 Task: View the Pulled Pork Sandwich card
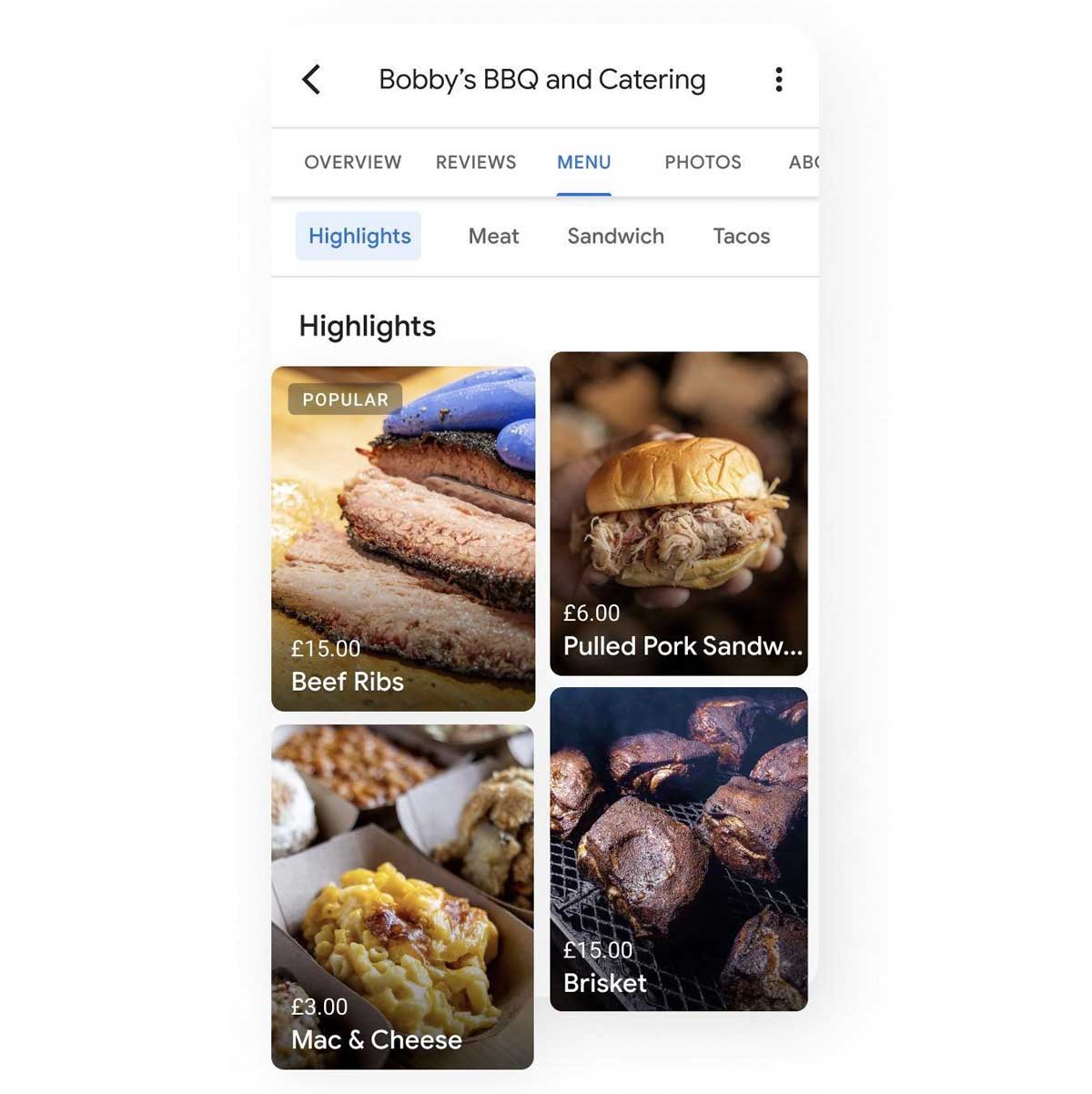[679, 513]
